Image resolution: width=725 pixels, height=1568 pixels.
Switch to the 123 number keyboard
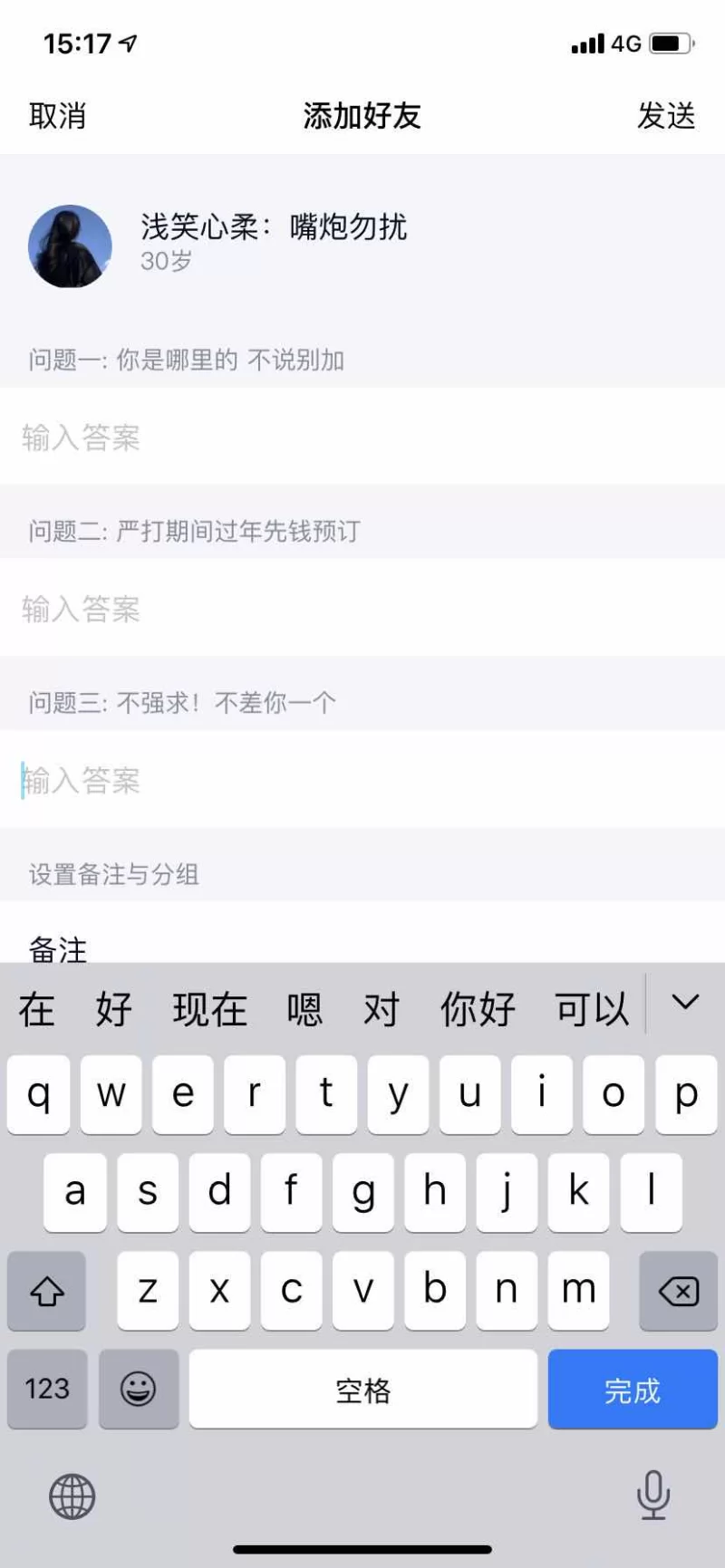[x=47, y=1389]
